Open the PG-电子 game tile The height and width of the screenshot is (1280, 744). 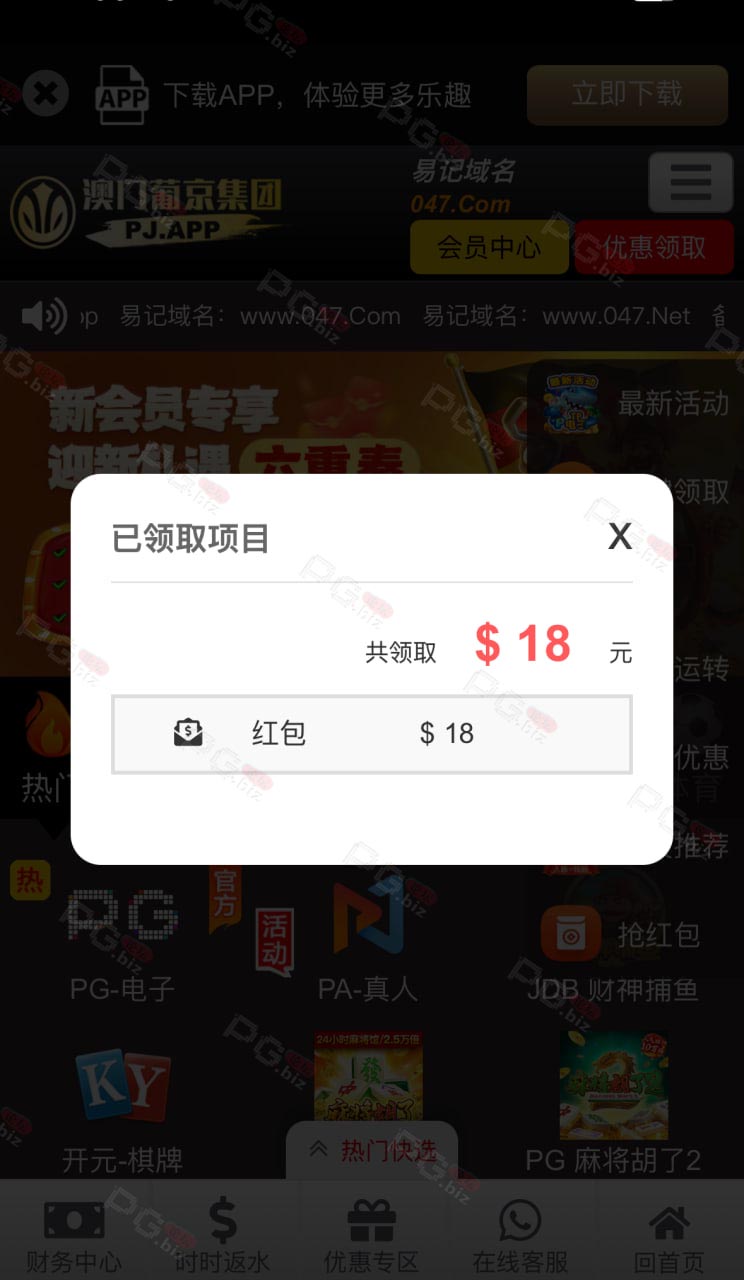point(122,940)
